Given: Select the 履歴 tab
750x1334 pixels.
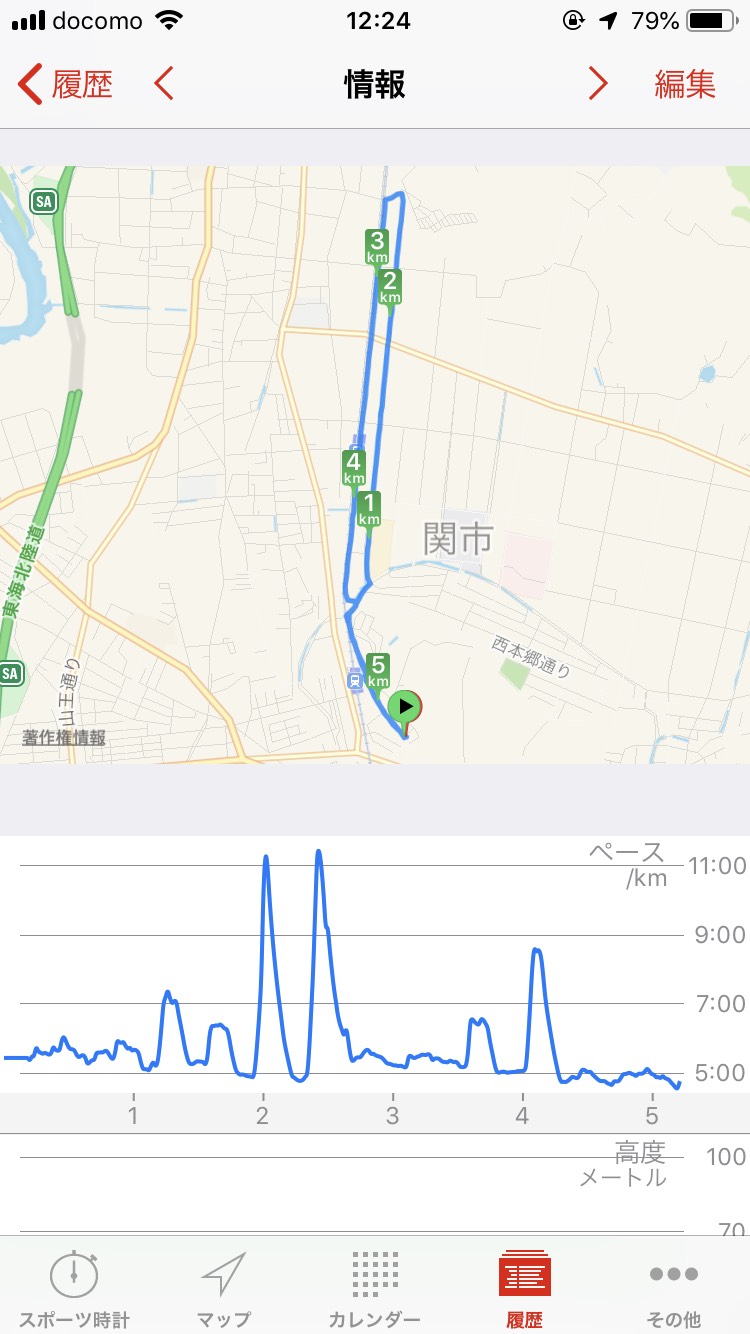Looking at the screenshot, I should click(x=525, y=1289).
